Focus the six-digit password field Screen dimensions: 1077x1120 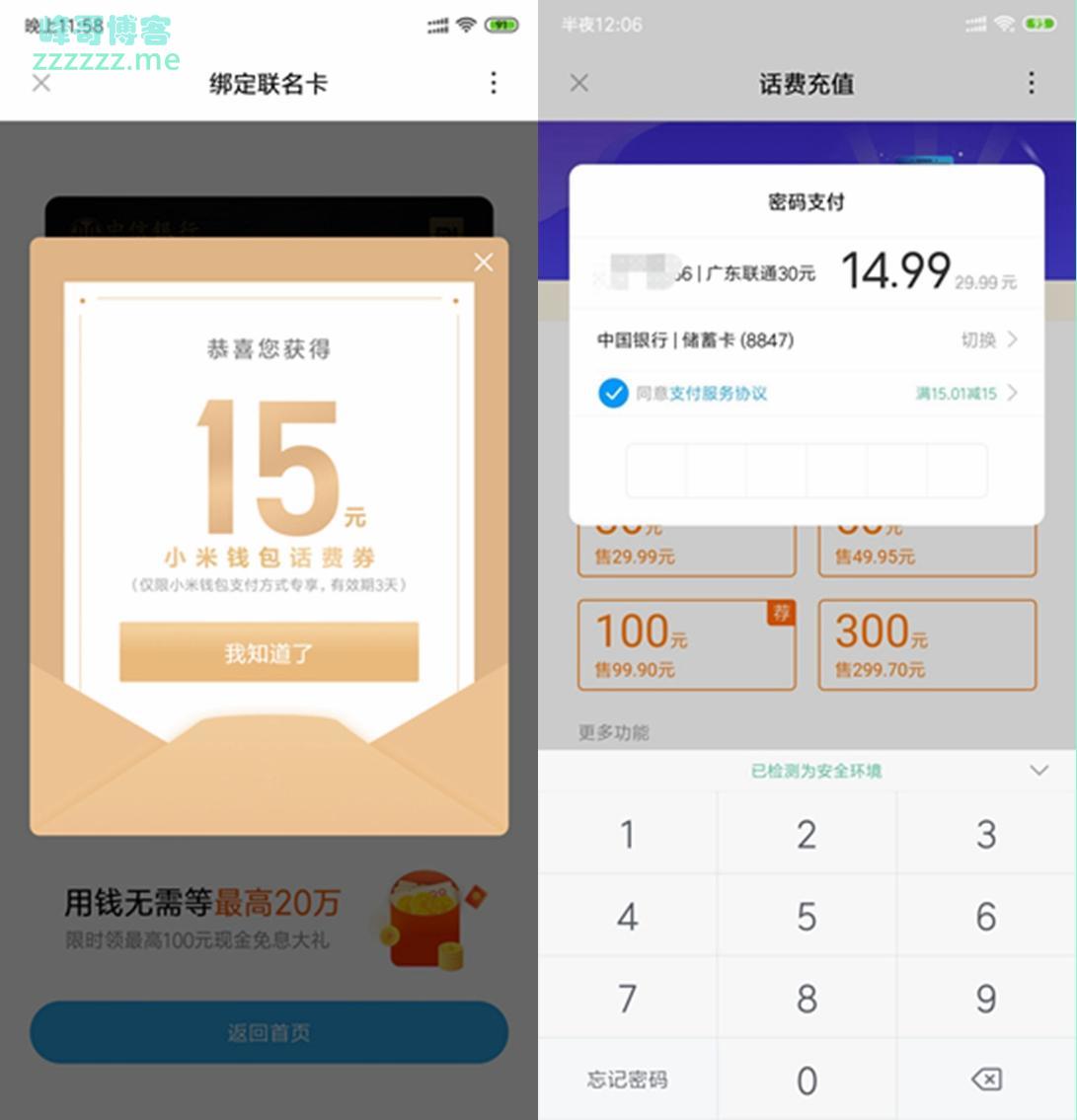806,471
